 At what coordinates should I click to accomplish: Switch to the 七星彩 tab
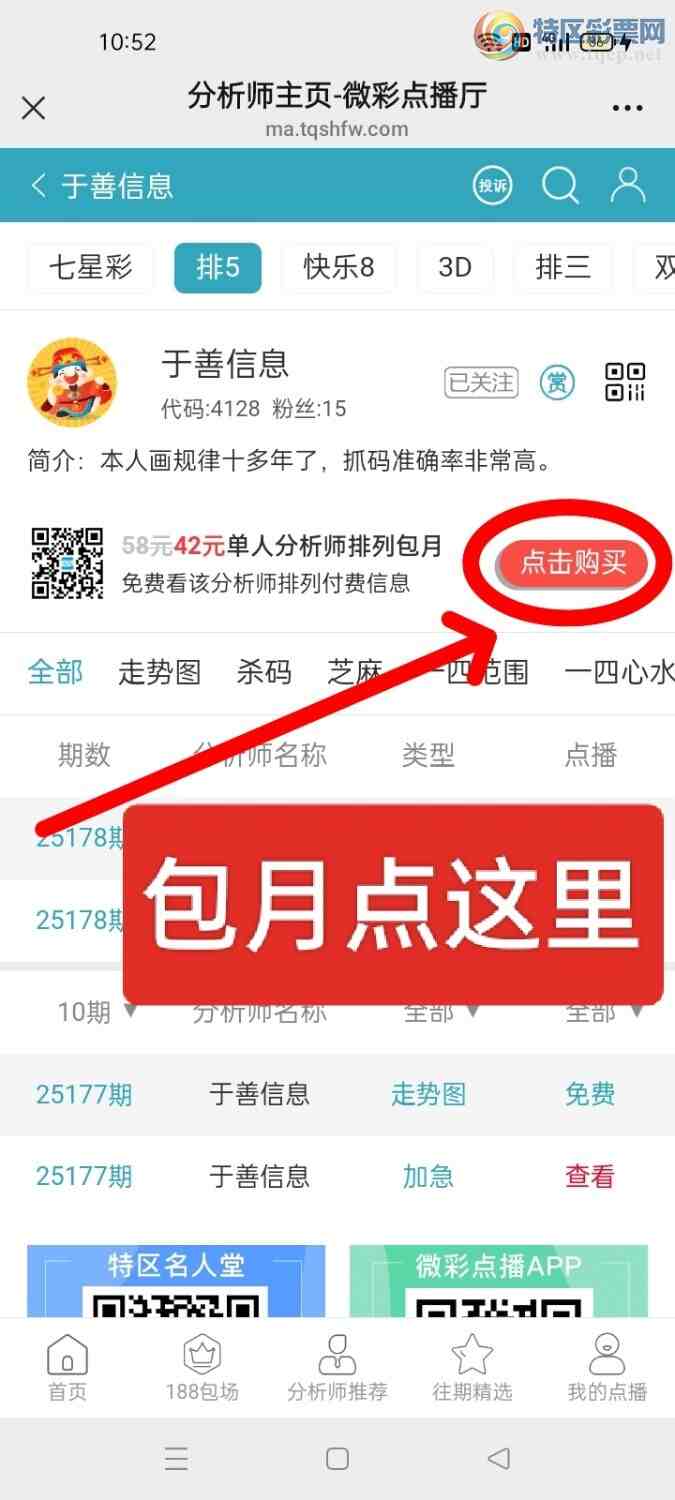point(90,267)
